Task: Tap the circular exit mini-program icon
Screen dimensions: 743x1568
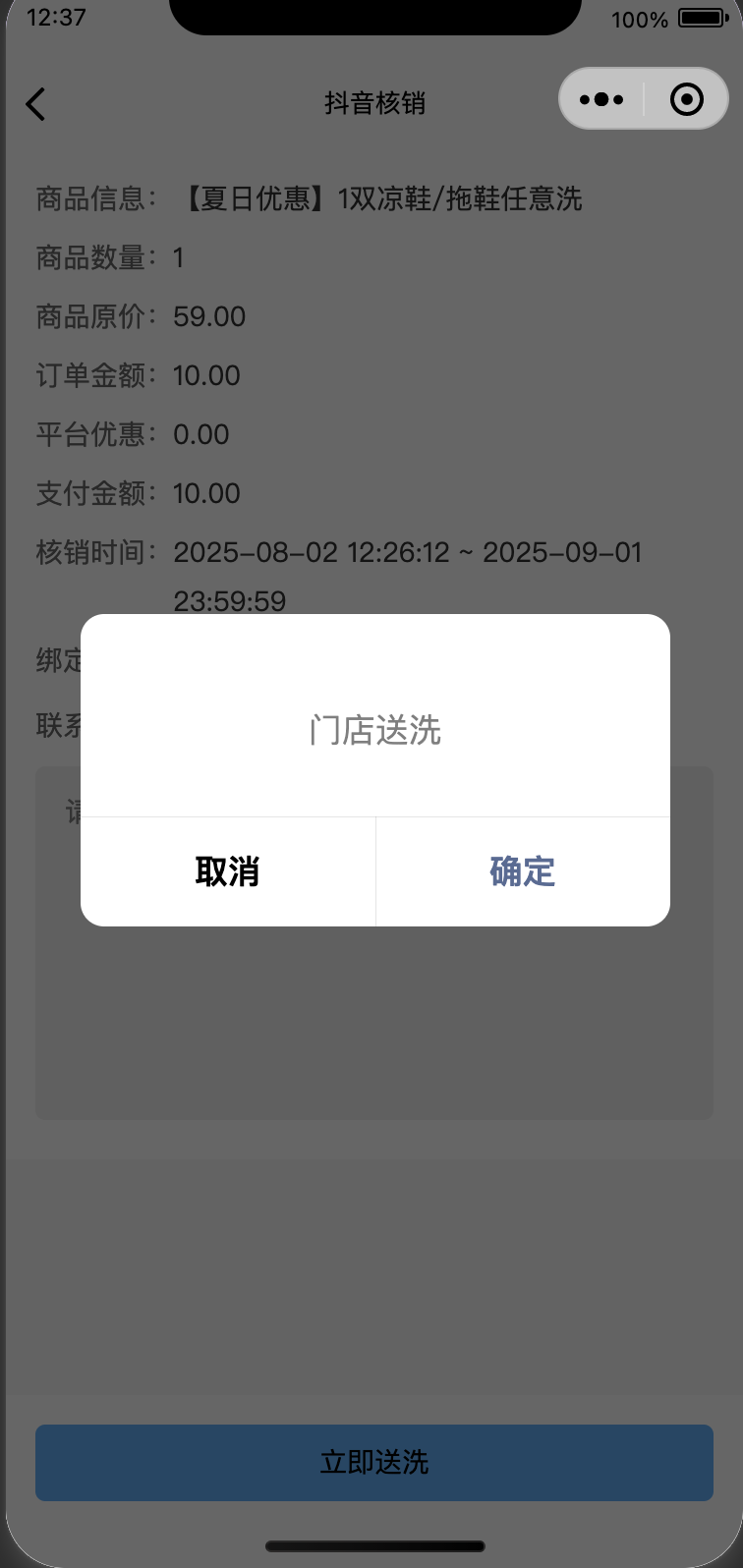Action: point(687,98)
